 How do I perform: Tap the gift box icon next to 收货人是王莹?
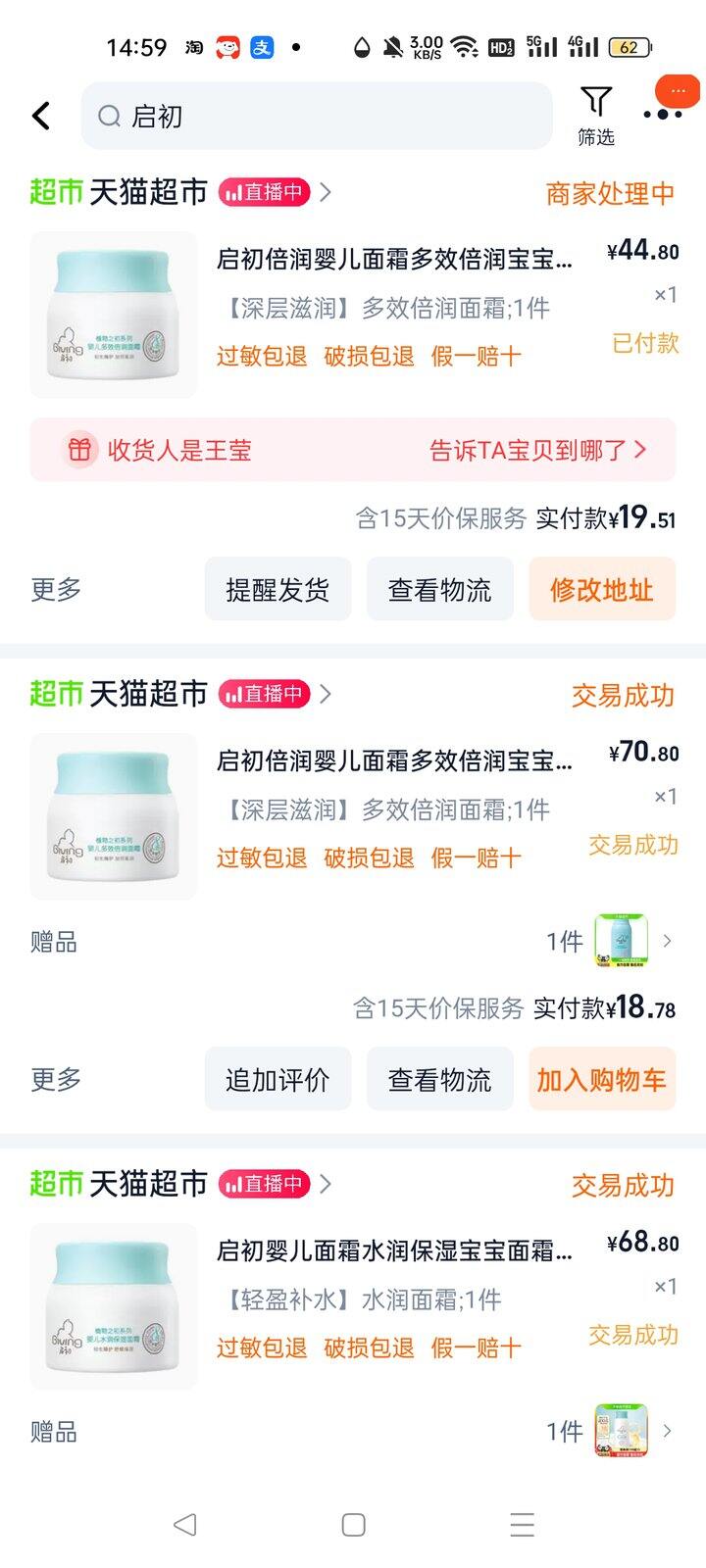78,449
